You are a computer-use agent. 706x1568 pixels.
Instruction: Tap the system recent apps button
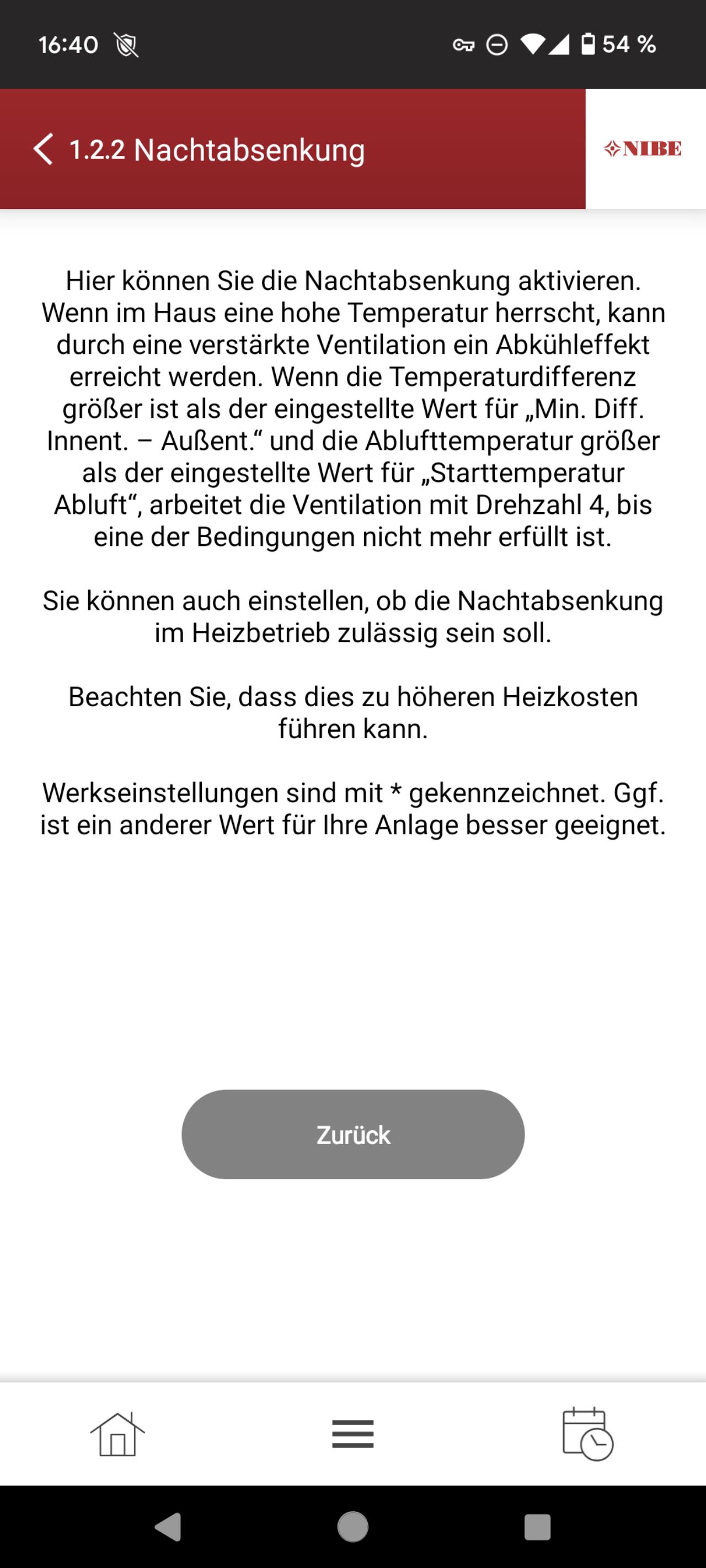point(537,1527)
